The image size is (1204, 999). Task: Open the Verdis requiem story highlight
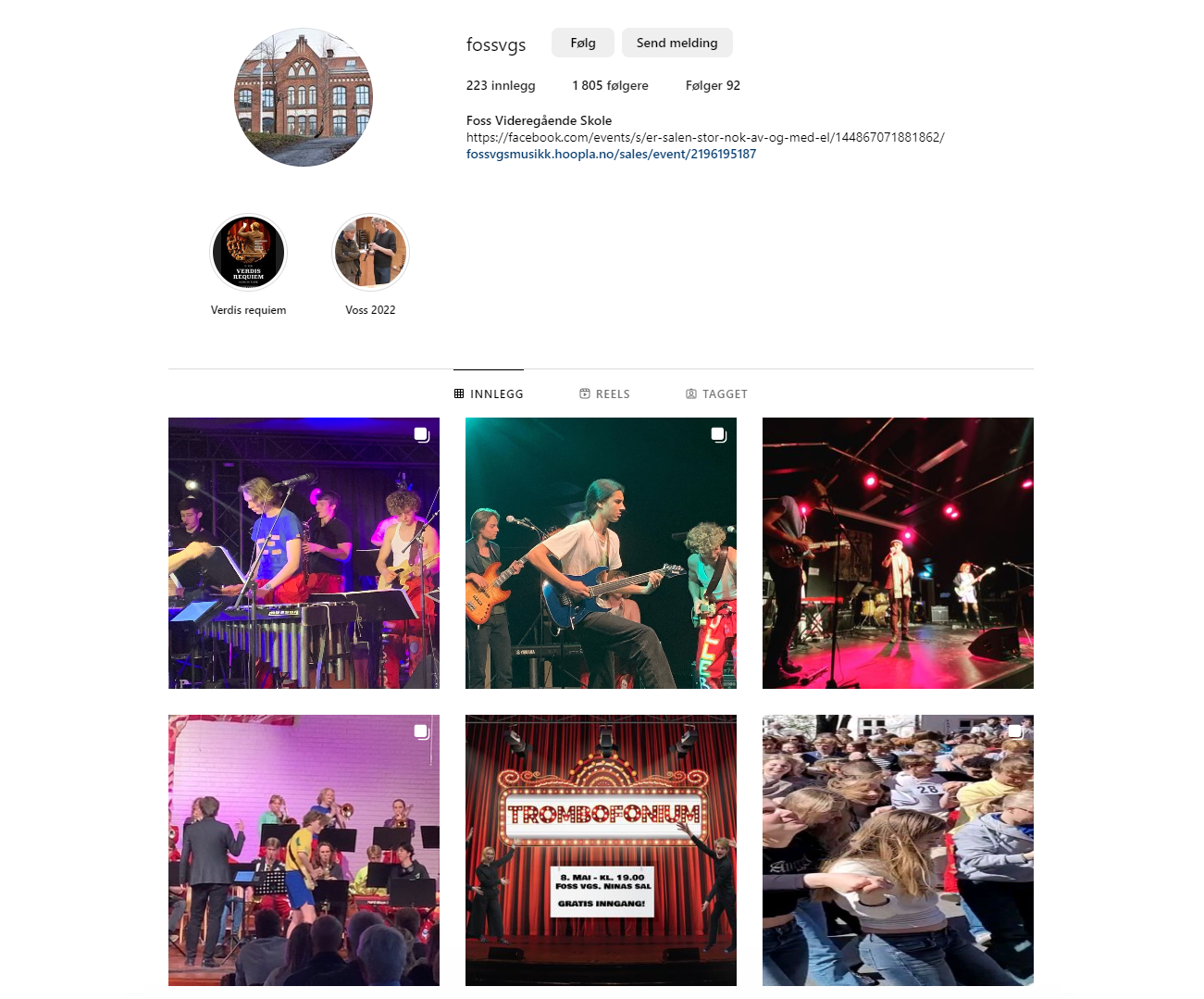[249, 253]
